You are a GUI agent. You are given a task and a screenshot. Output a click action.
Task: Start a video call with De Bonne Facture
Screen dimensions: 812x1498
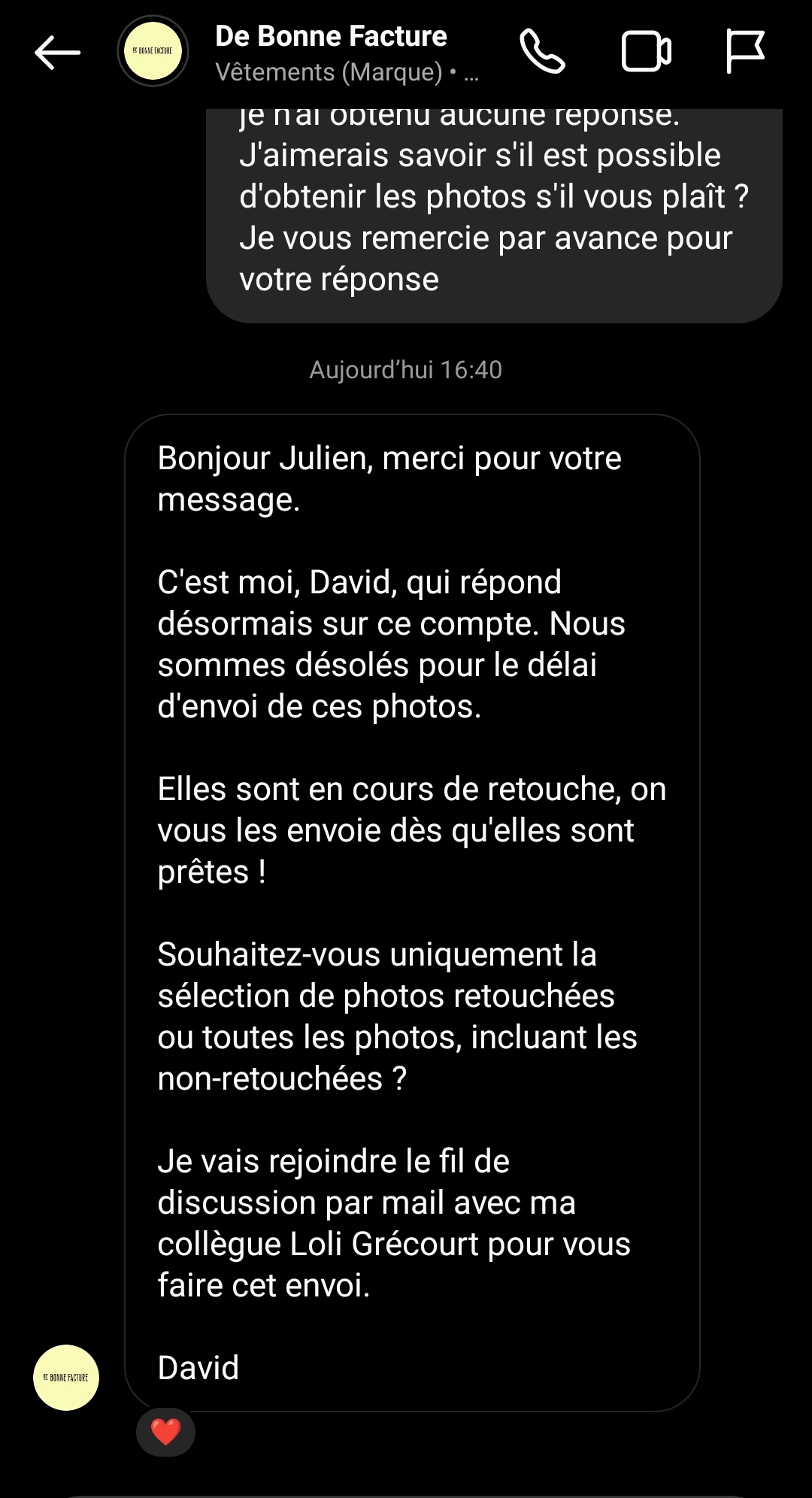647,51
